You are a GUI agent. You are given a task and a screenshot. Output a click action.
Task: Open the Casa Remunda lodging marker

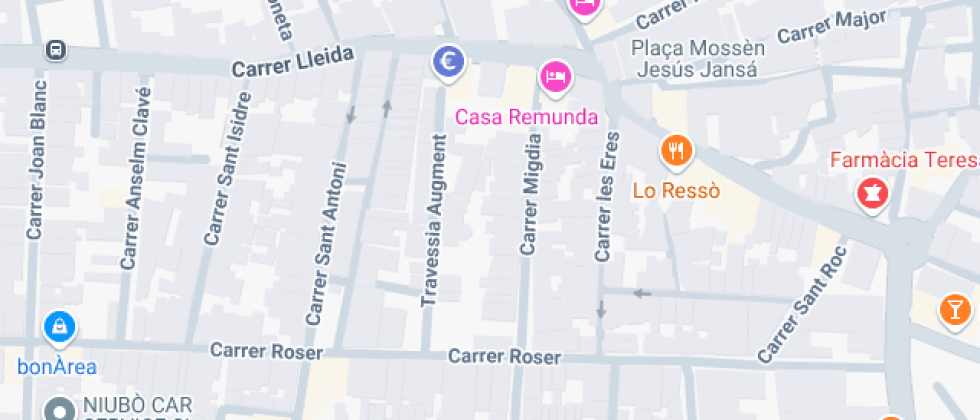pos(555,77)
